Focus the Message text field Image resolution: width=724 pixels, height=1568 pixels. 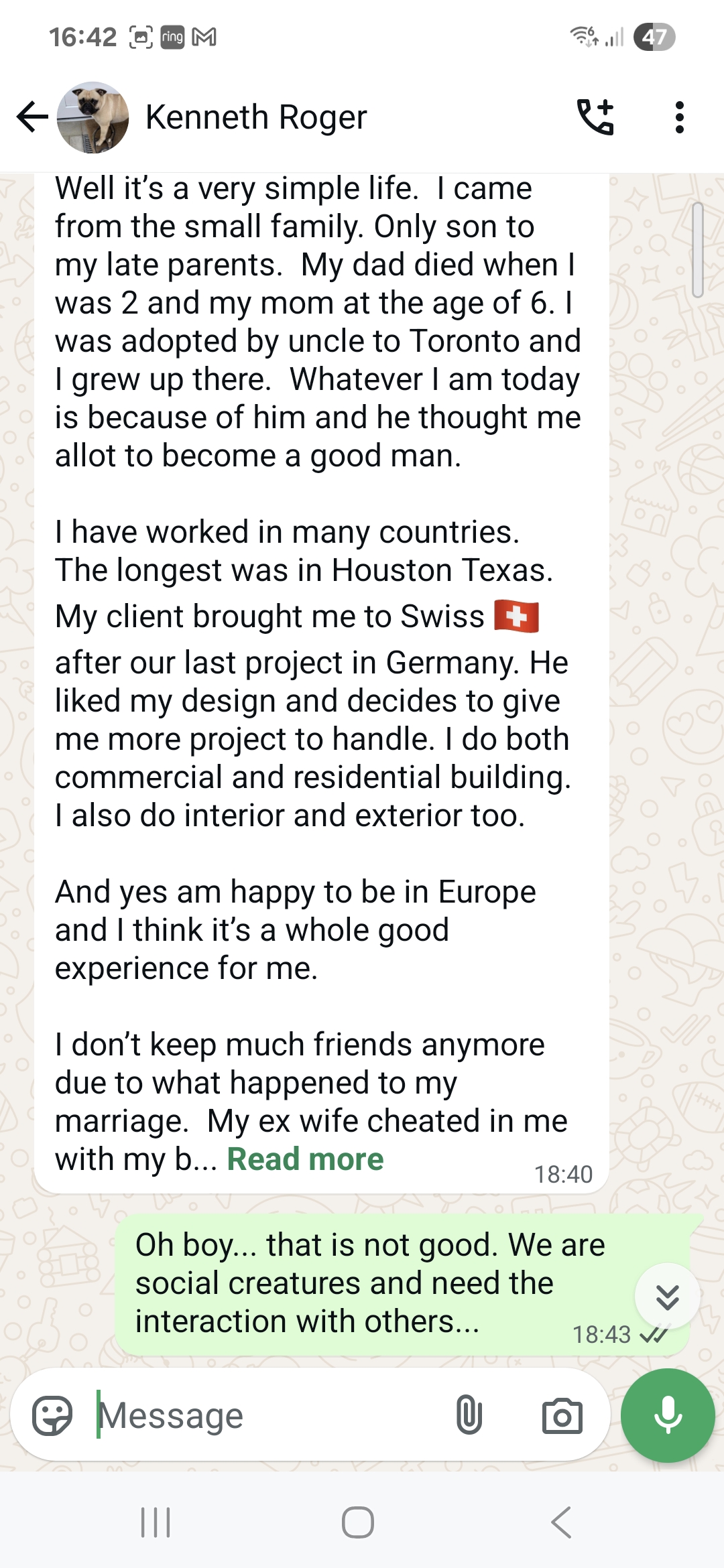[x=268, y=1415]
